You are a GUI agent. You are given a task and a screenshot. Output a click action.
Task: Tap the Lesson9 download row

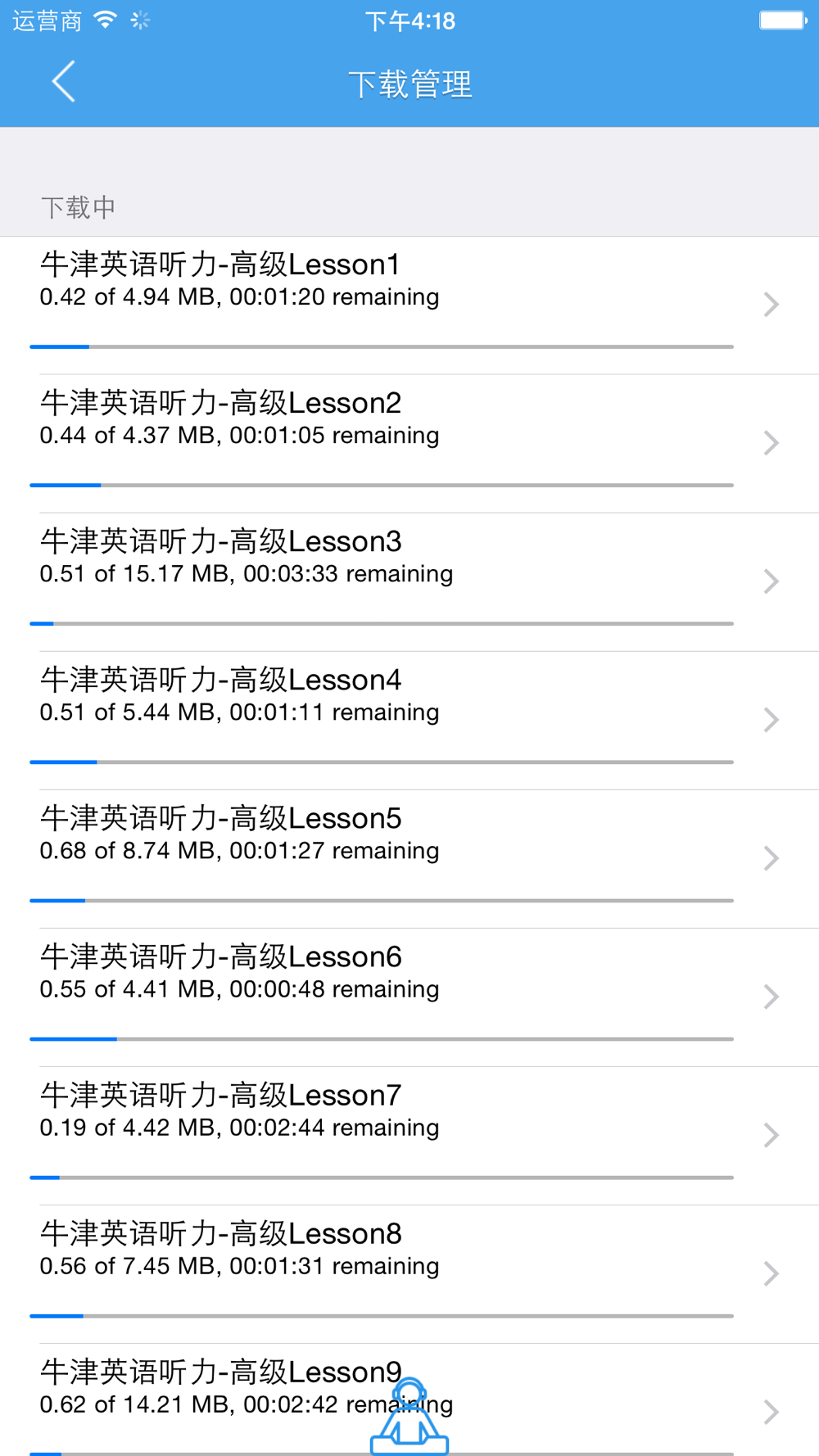[x=409, y=1400]
